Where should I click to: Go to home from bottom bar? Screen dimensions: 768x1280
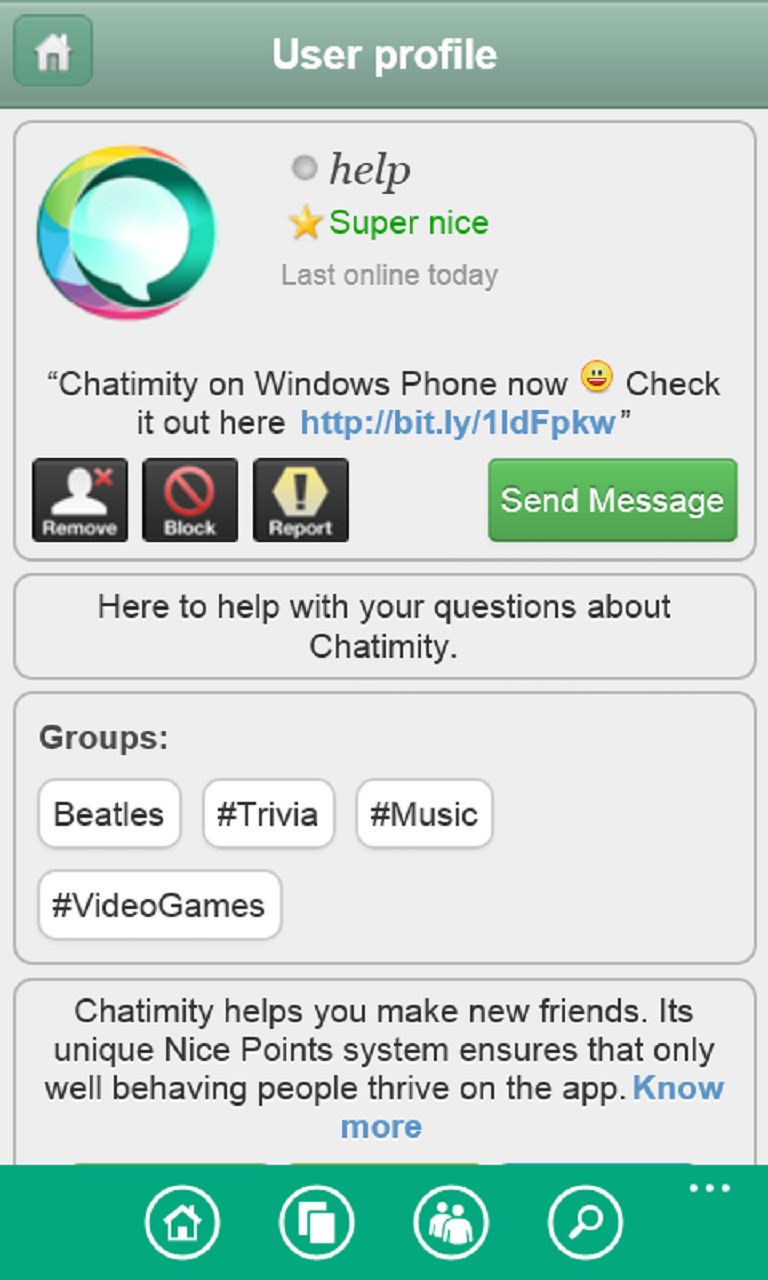[182, 1222]
